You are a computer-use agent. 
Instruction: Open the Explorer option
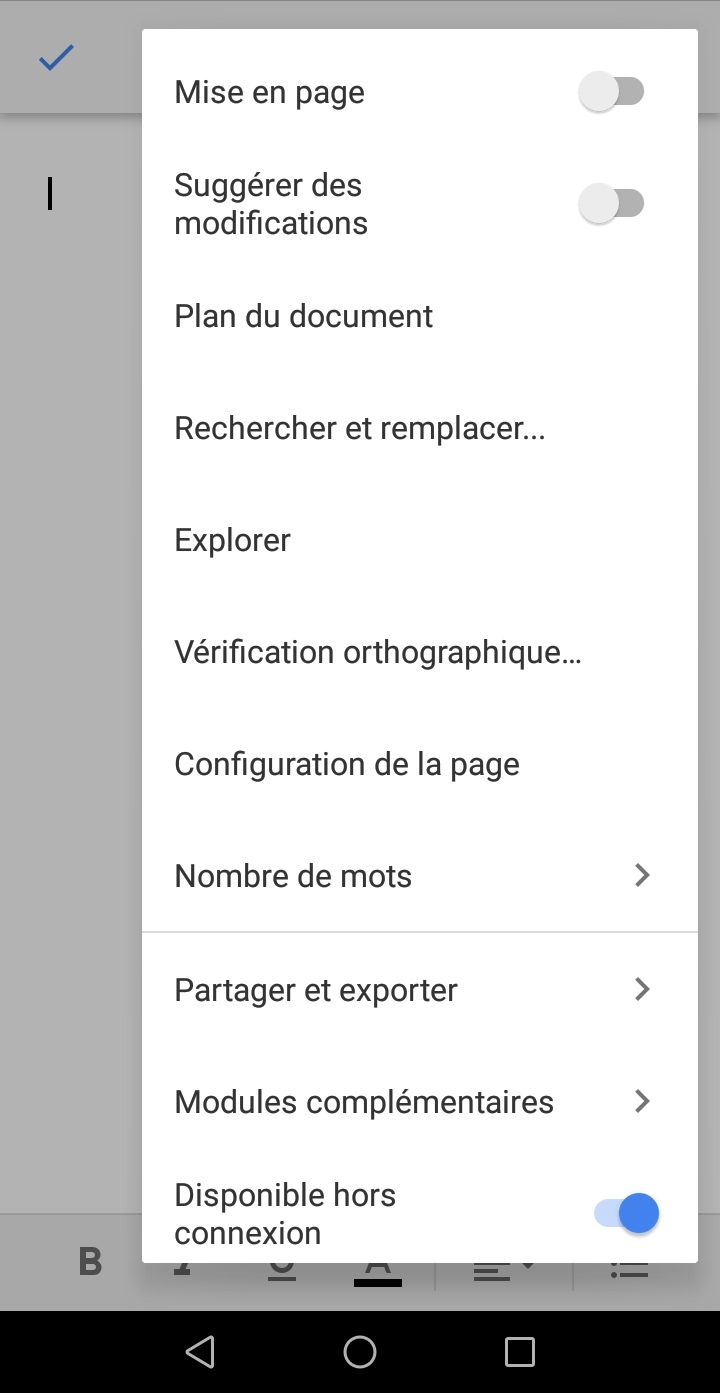[420, 540]
